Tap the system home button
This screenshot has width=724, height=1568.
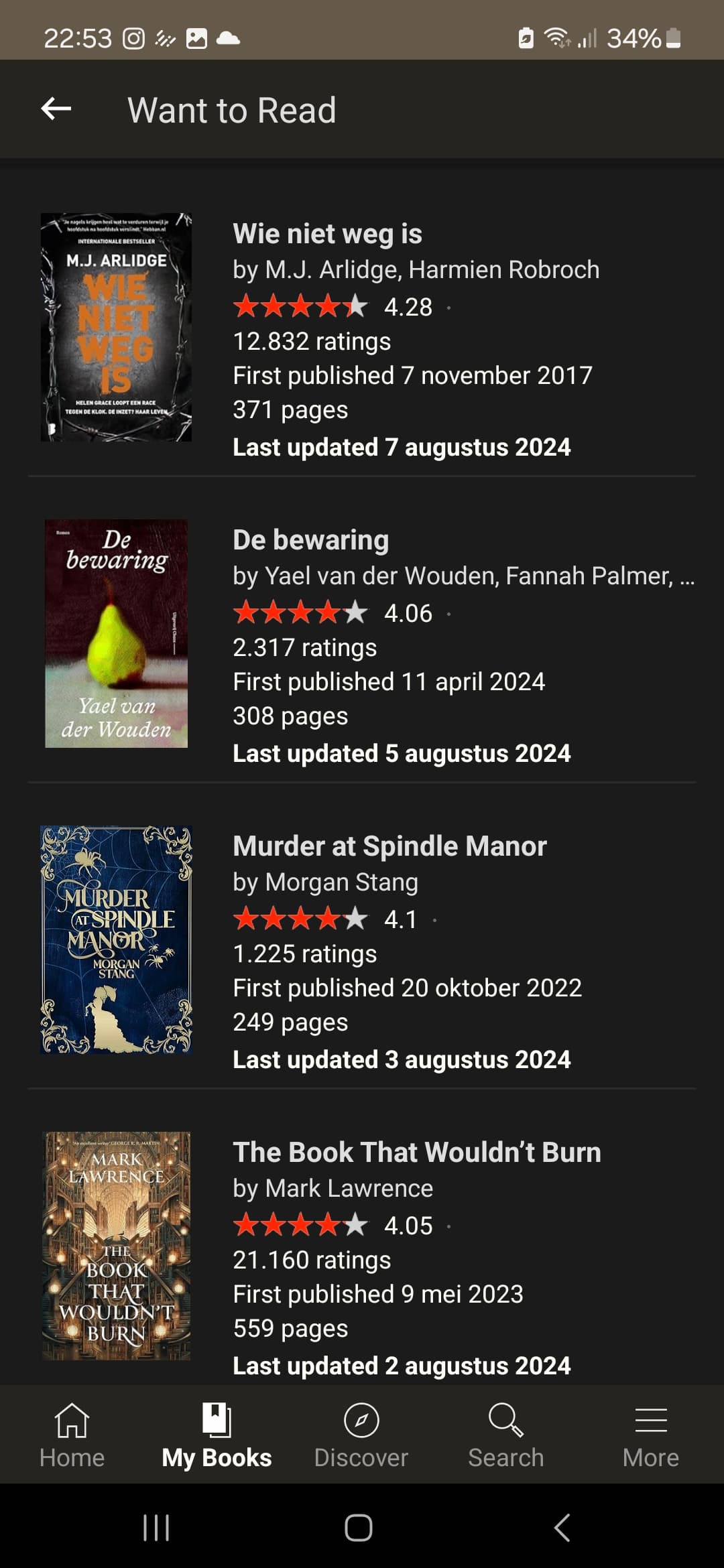359,1528
